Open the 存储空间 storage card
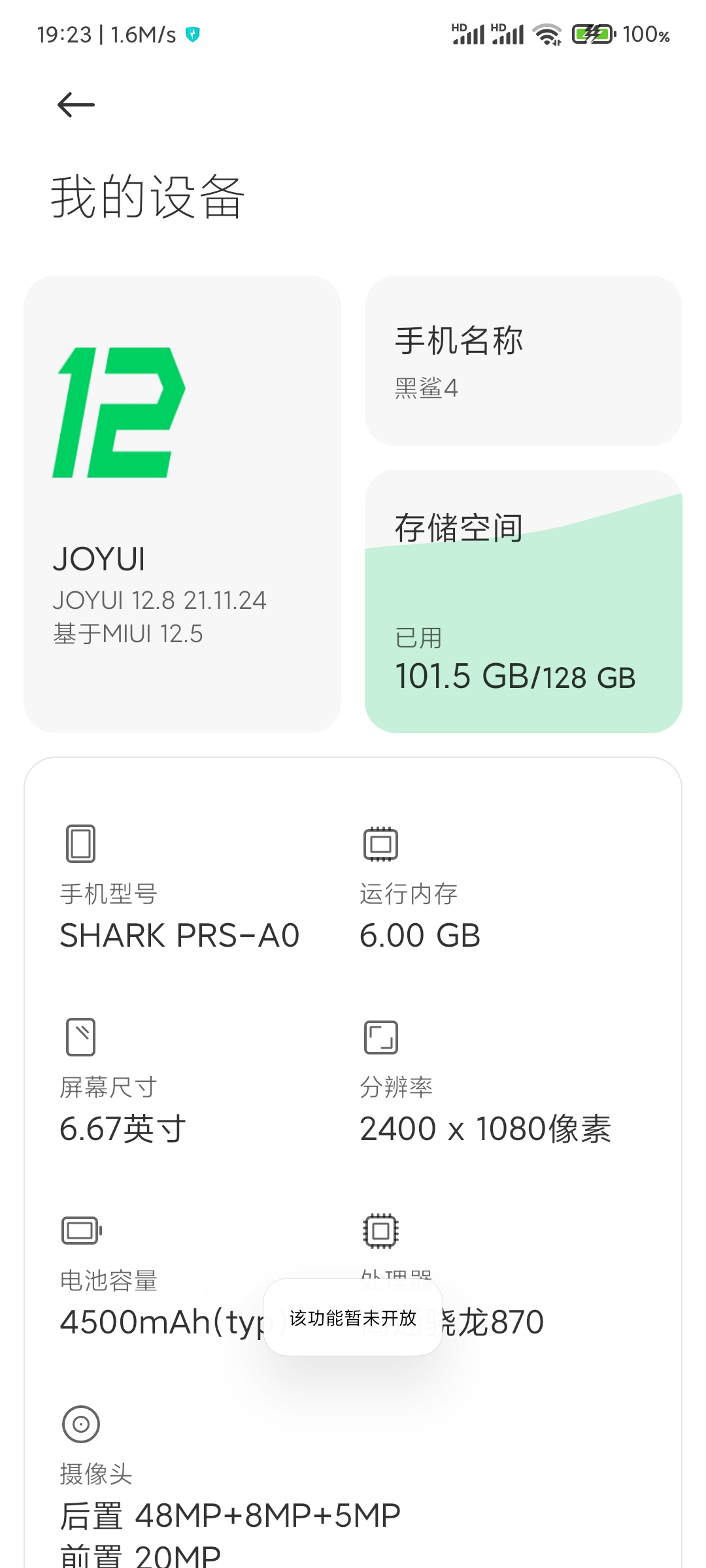706x1568 pixels. coord(523,601)
